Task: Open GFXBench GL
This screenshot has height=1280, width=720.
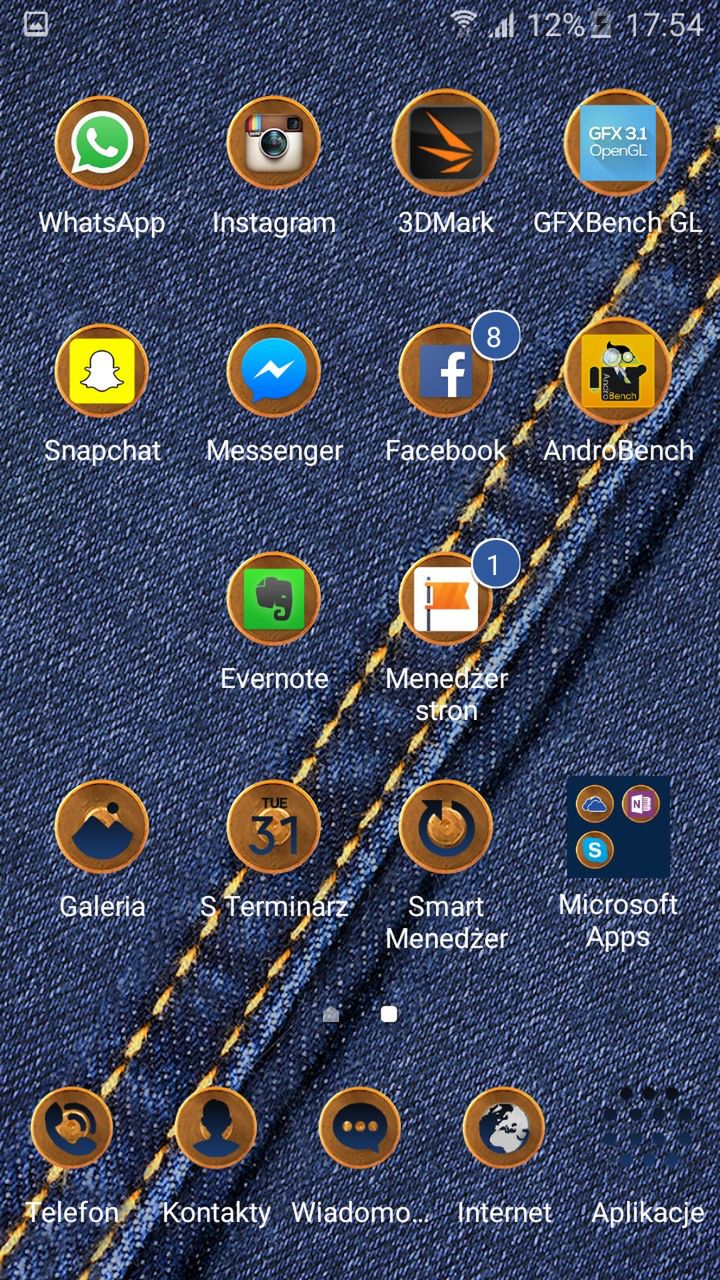Action: [x=617, y=143]
